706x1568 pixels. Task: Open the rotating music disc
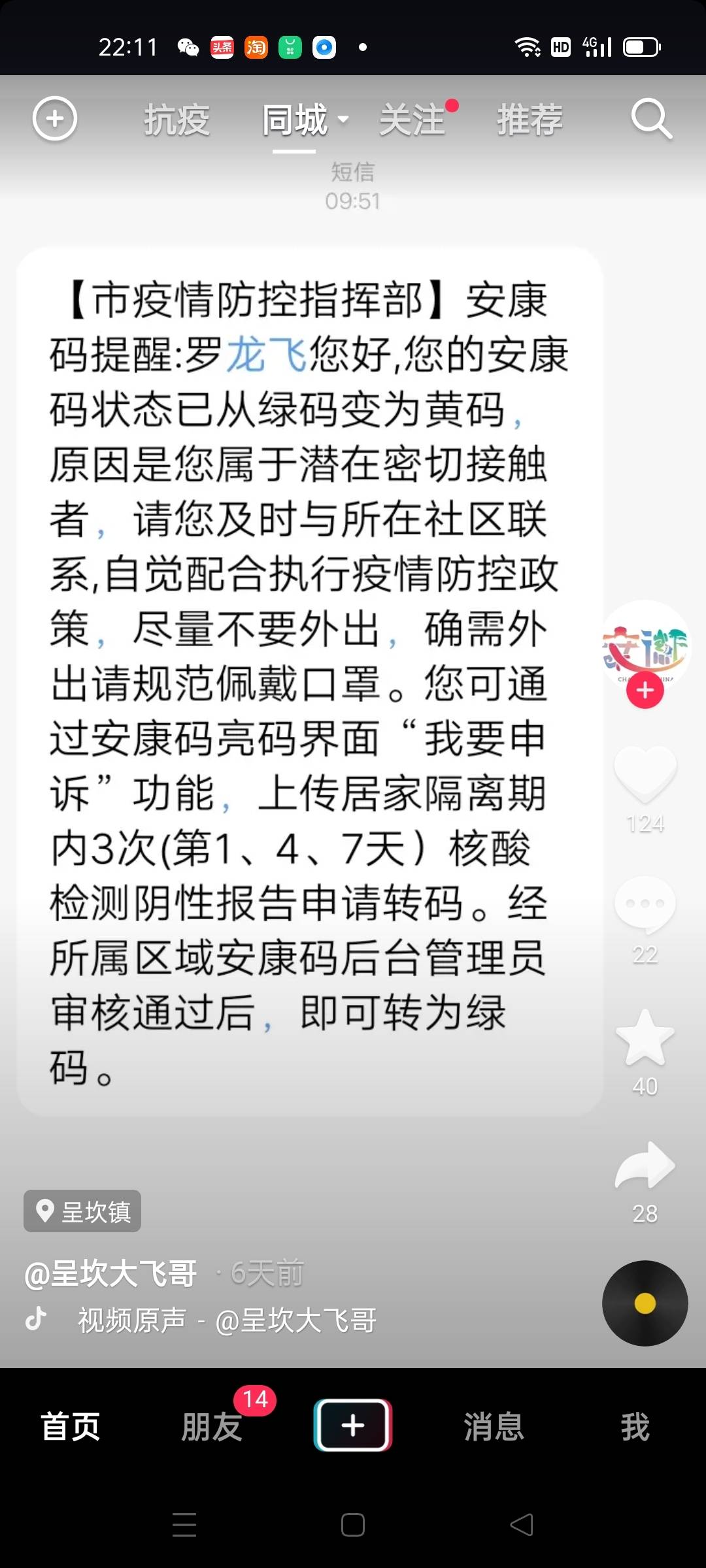tap(645, 1303)
